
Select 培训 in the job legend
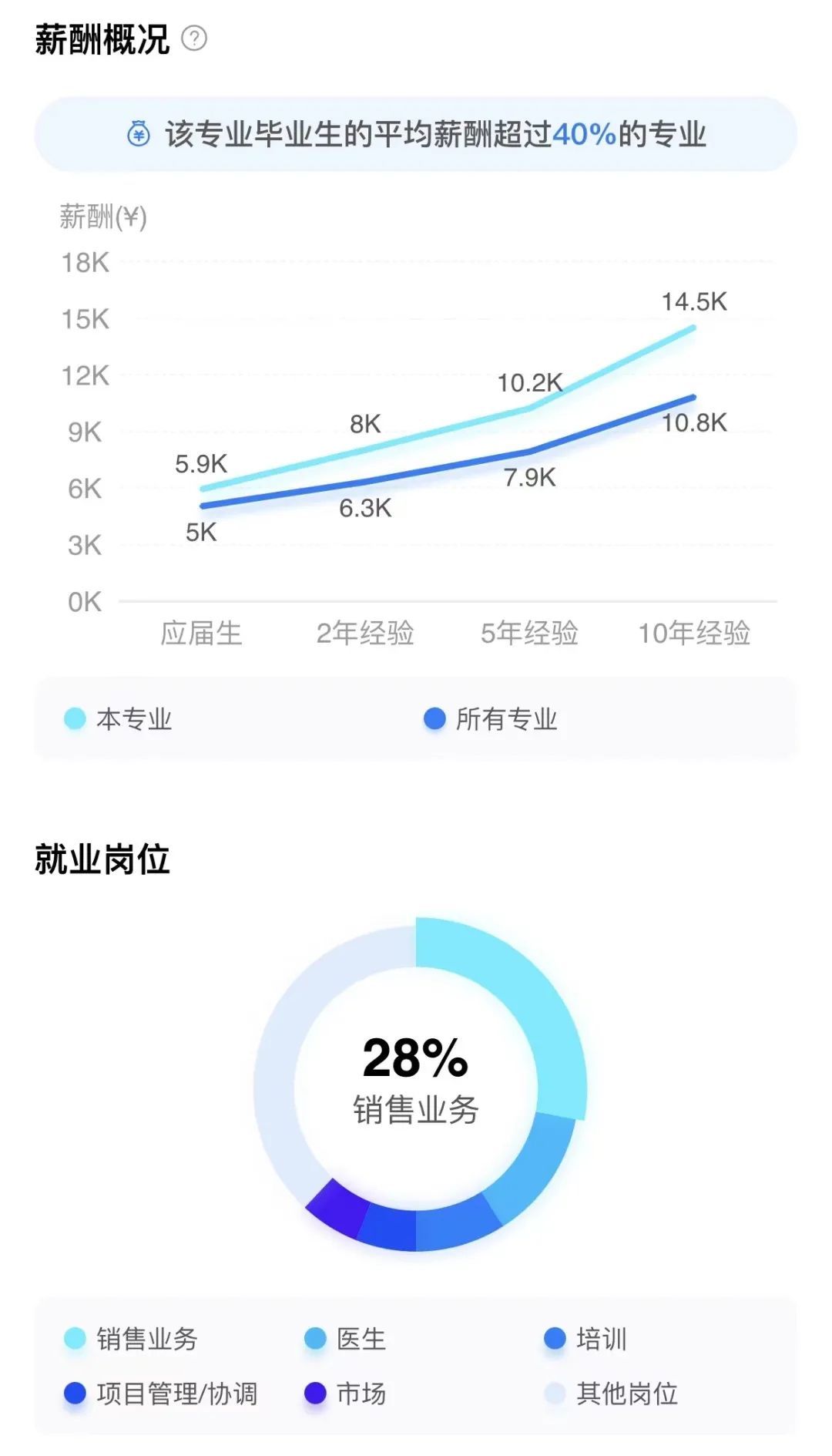(585, 1339)
